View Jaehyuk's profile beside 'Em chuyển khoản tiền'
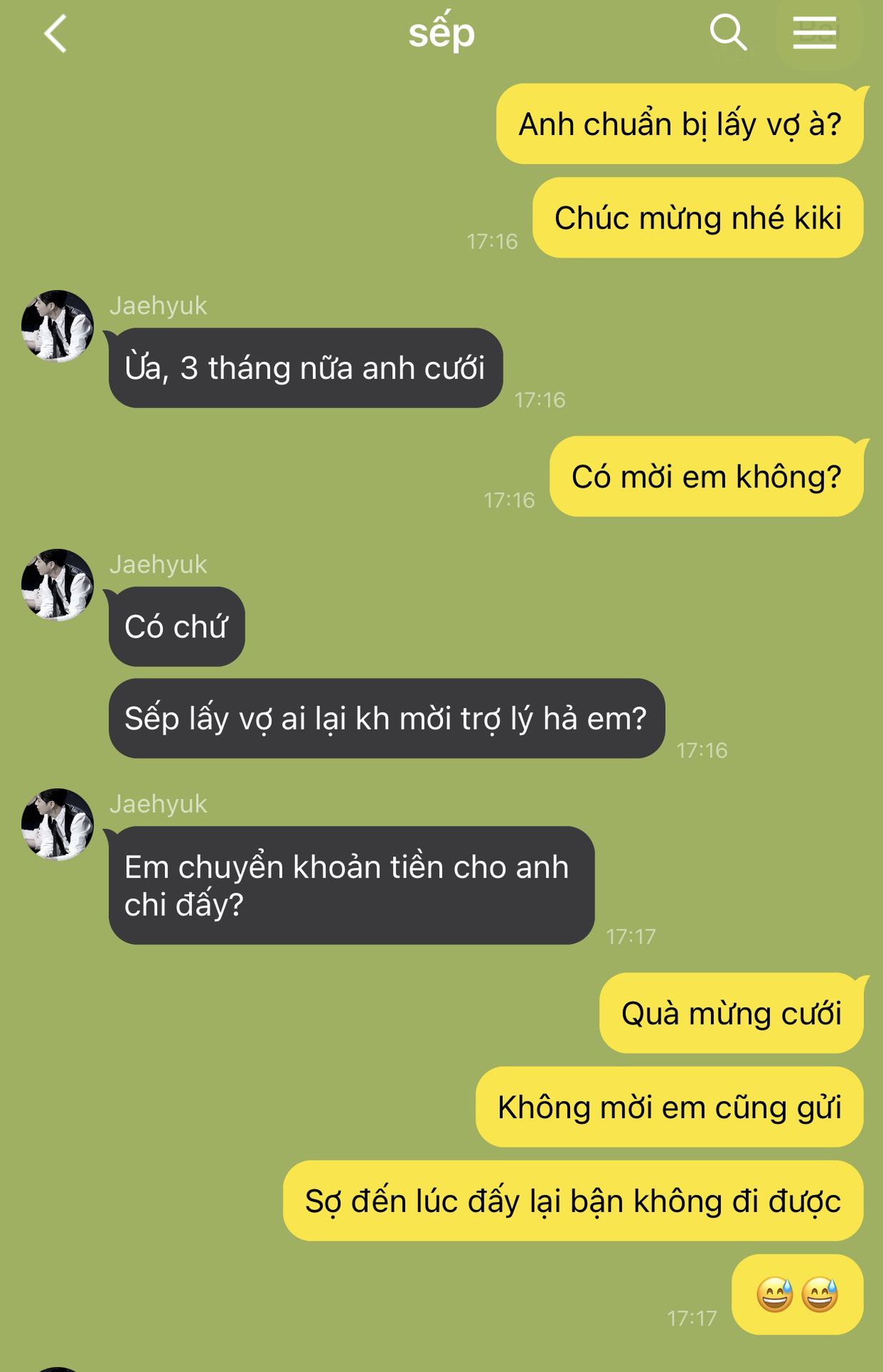Image resolution: width=883 pixels, height=1372 pixels. click(x=58, y=824)
